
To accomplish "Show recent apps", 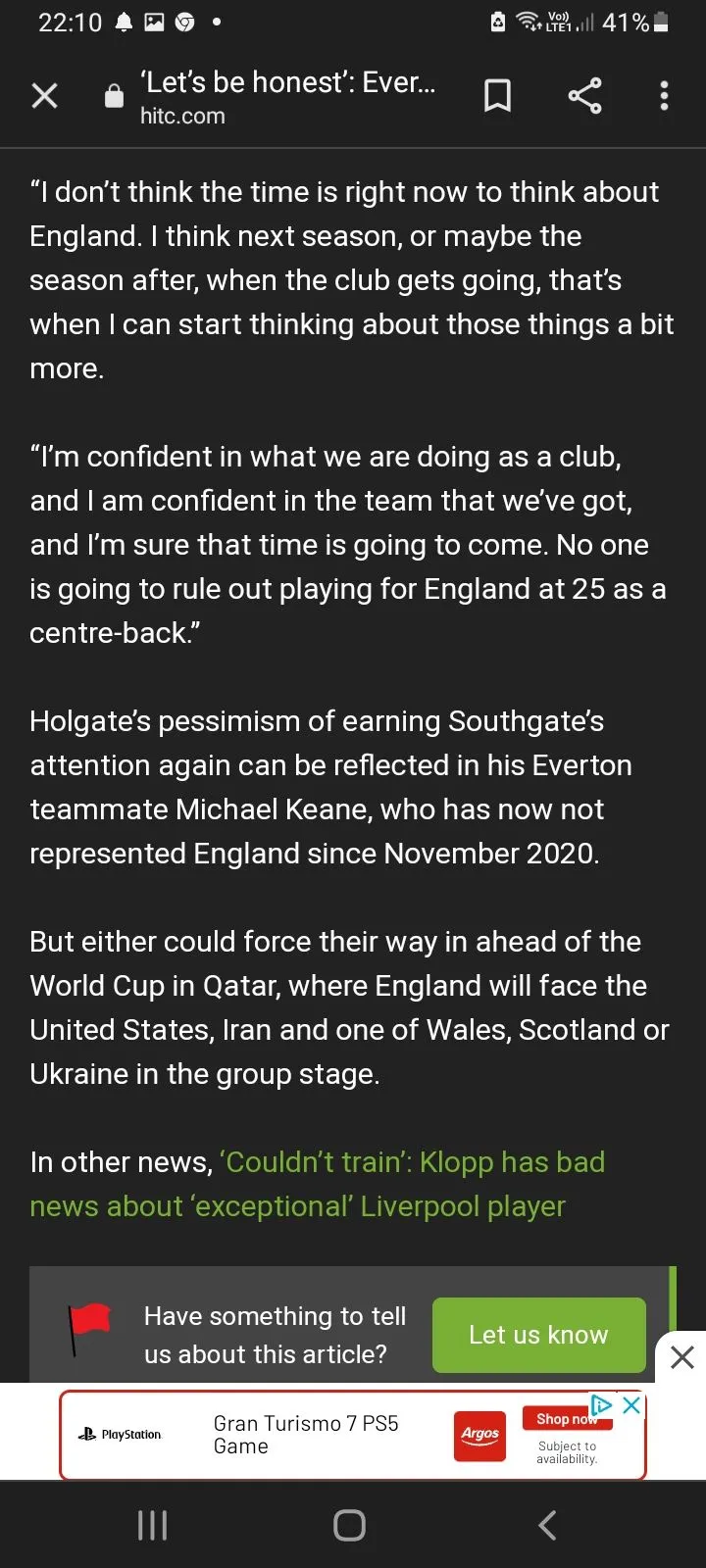I will 153,1525.
